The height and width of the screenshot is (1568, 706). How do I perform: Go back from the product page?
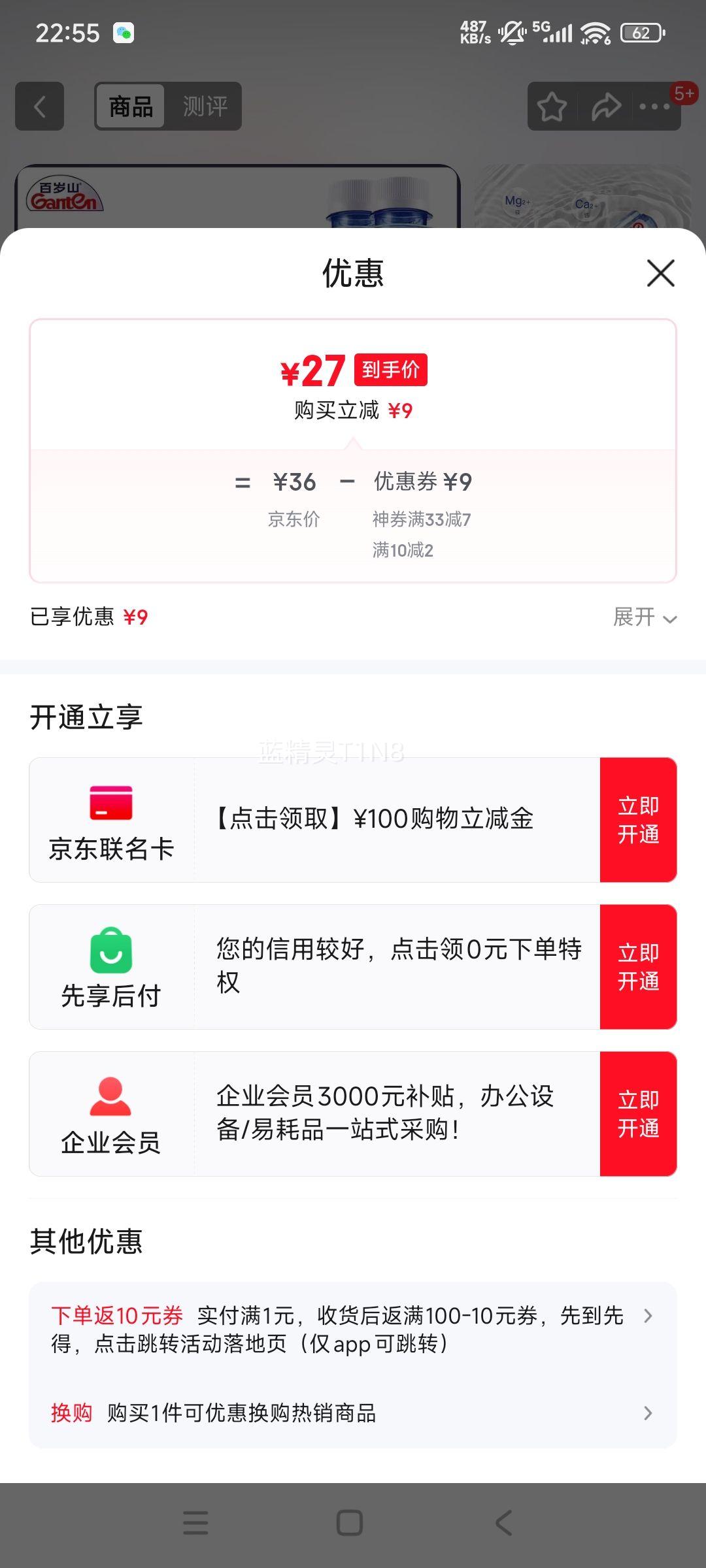pos(40,106)
